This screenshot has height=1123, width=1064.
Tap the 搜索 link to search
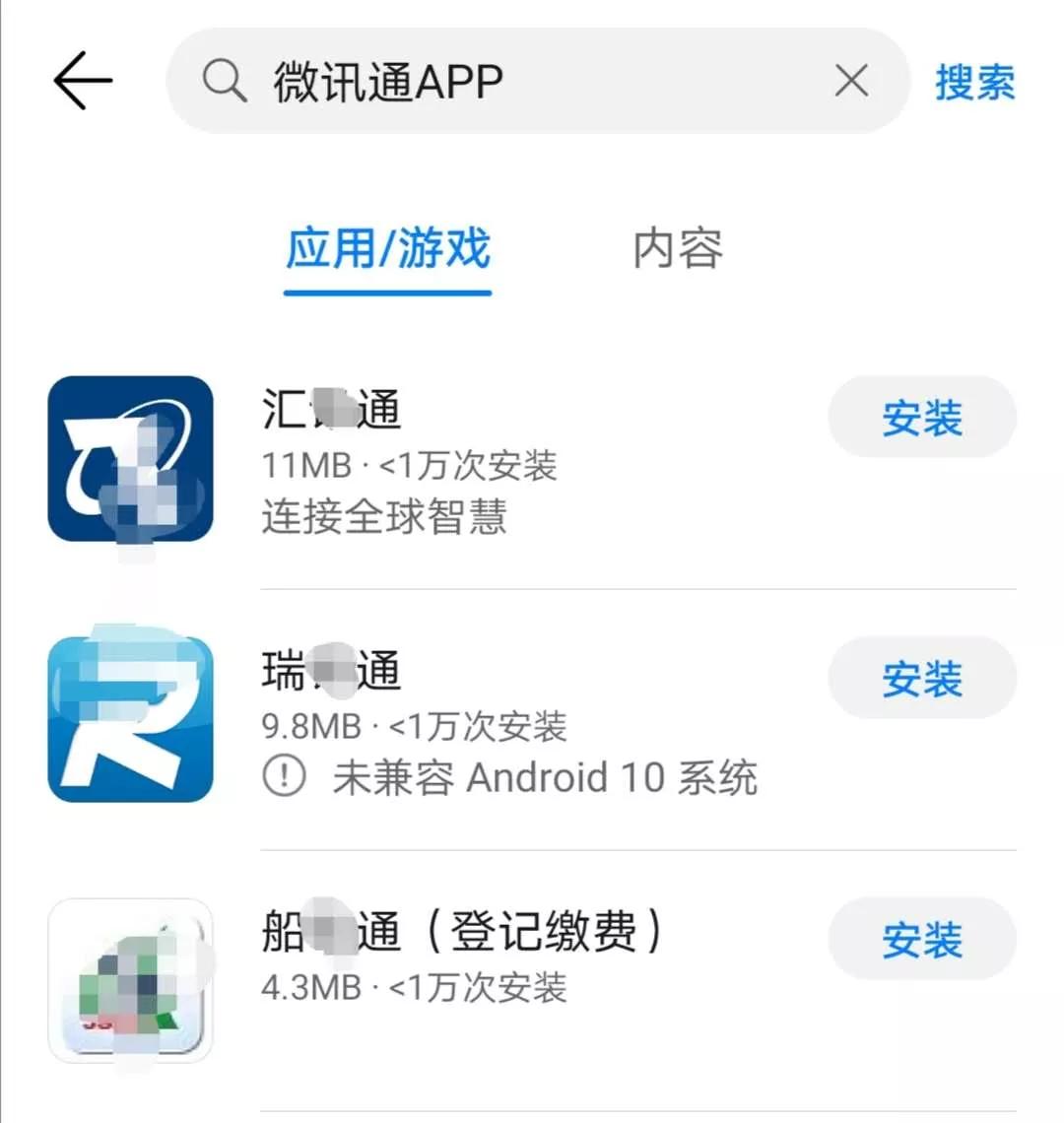974,81
